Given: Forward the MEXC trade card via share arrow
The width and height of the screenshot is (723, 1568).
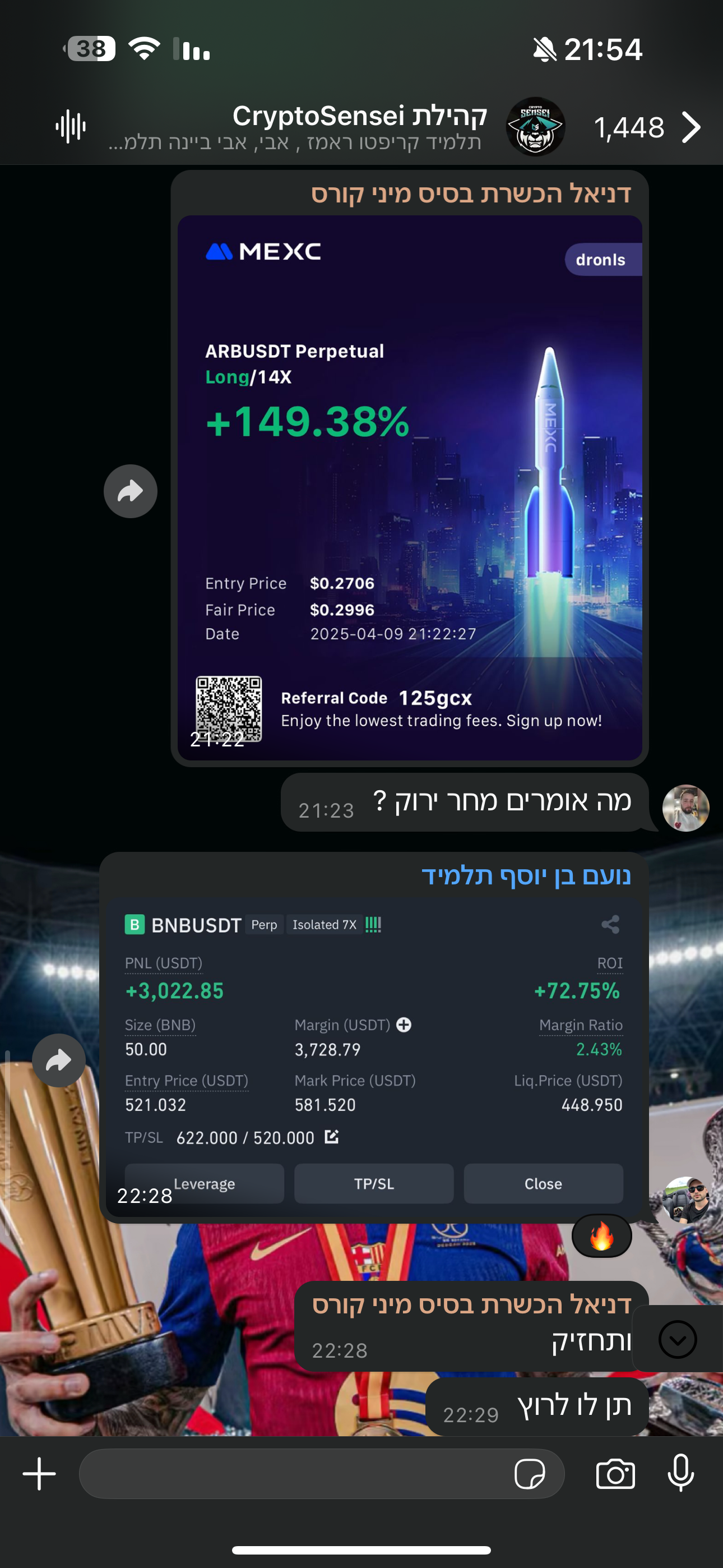Looking at the screenshot, I should point(130,491).
